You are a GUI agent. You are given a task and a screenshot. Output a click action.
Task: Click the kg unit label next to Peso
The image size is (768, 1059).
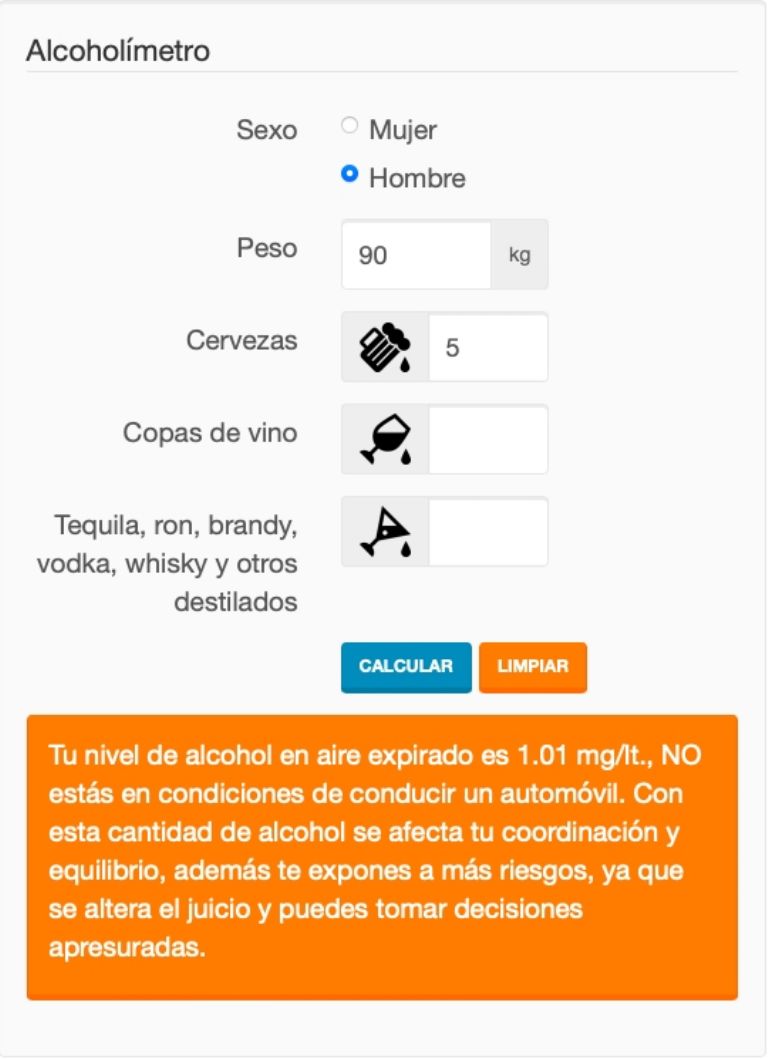tap(520, 254)
